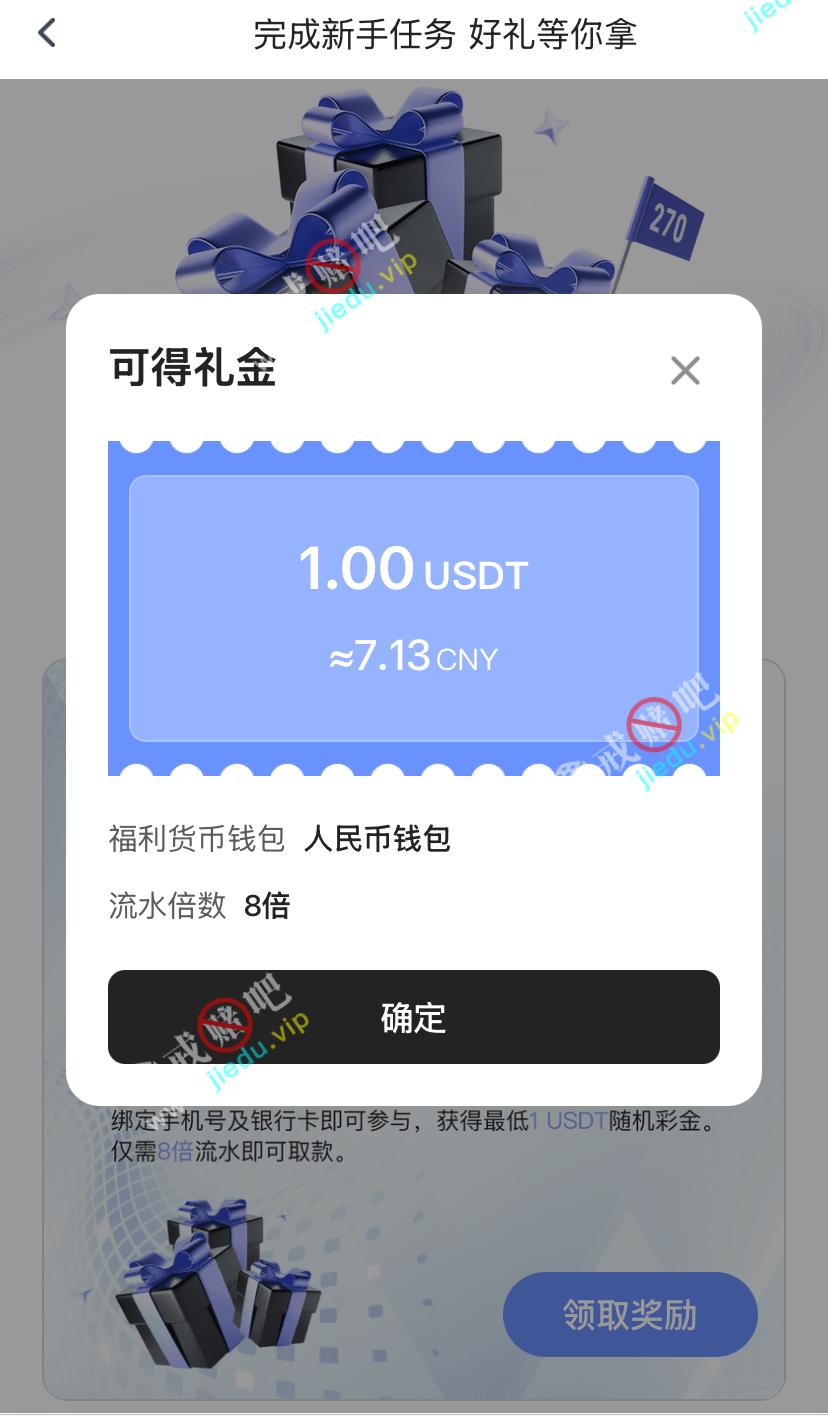The width and height of the screenshot is (828, 1416).
Task: Go back using the top-left arrow
Action: [46, 33]
